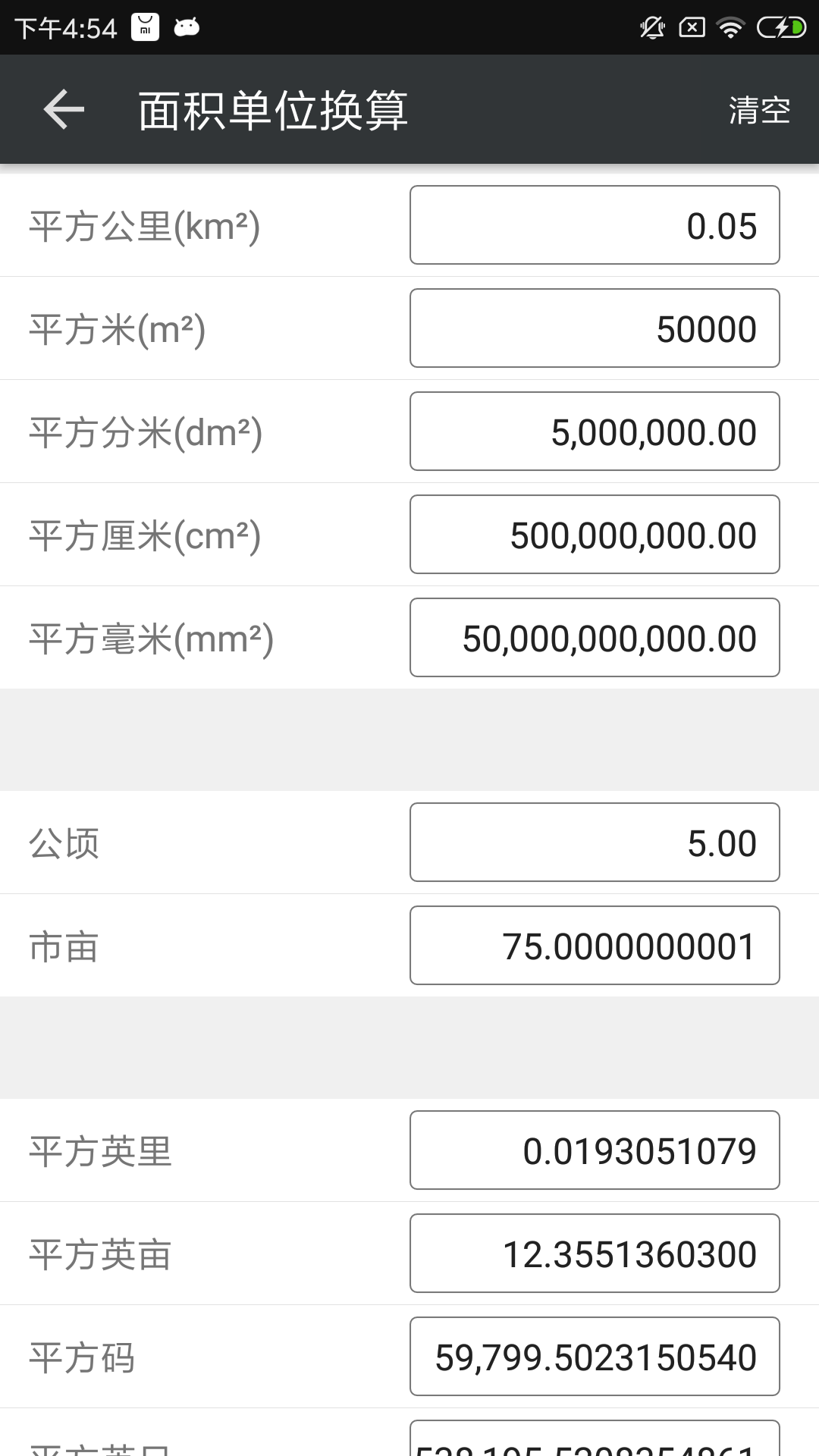Focus the 平方米(m²) input box
Viewport: 819px width, 1456px height.
pyautogui.click(x=595, y=328)
